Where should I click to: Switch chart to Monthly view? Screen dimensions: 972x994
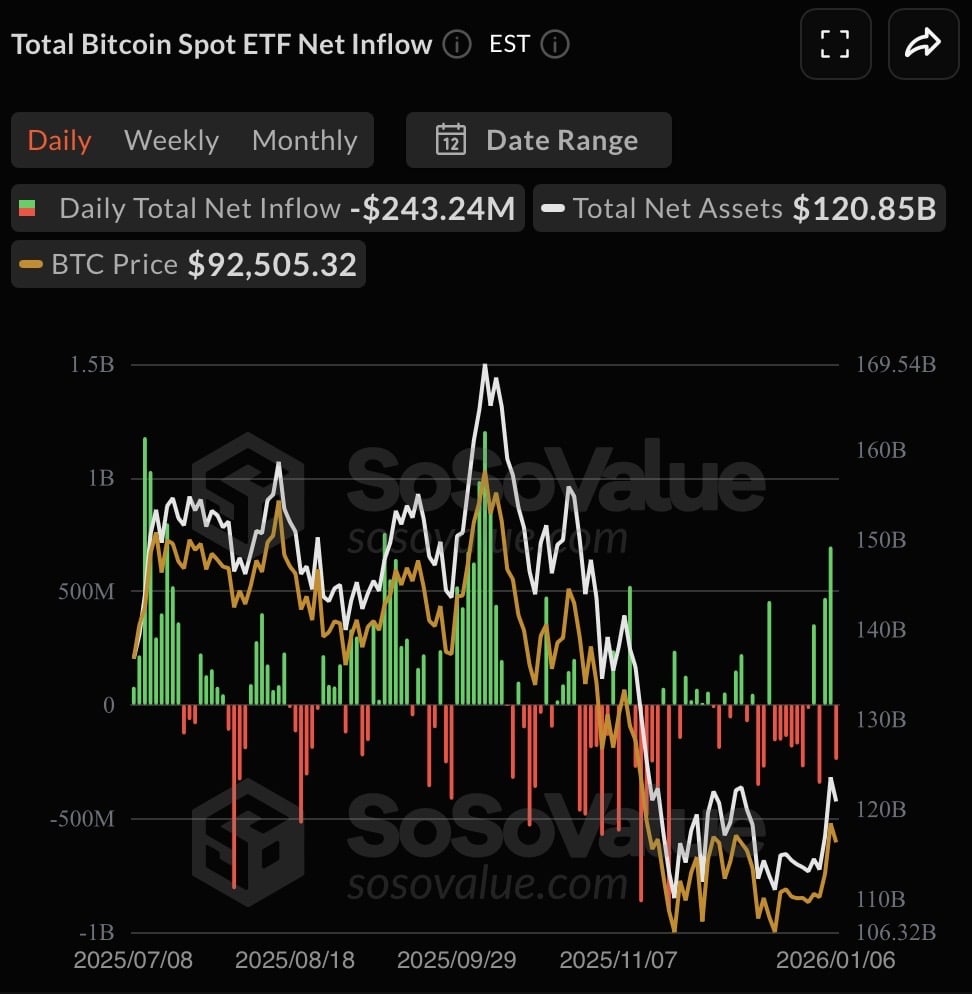pyautogui.click(x=305, y=140)
